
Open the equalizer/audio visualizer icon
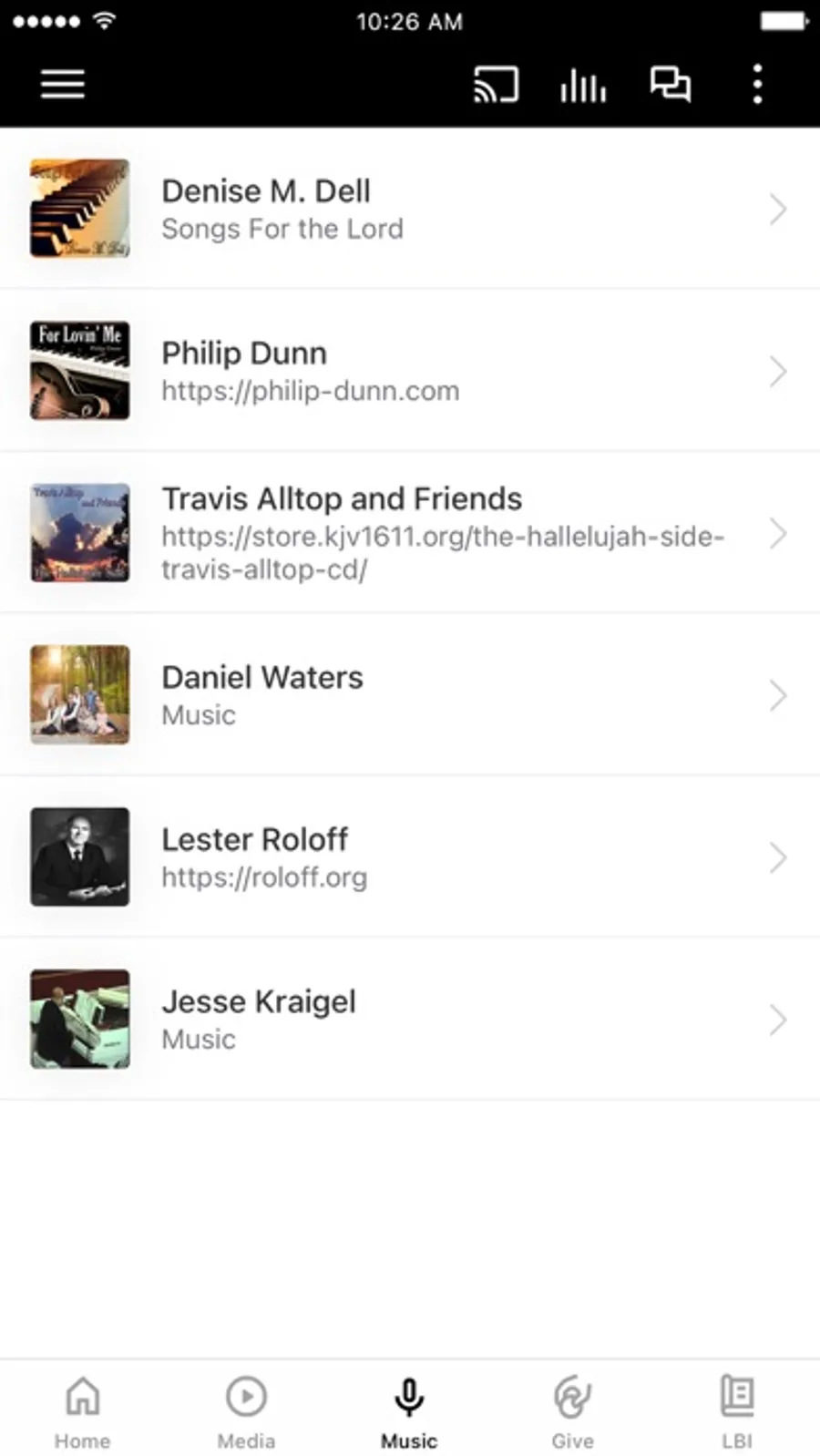(x=582, y=84)
